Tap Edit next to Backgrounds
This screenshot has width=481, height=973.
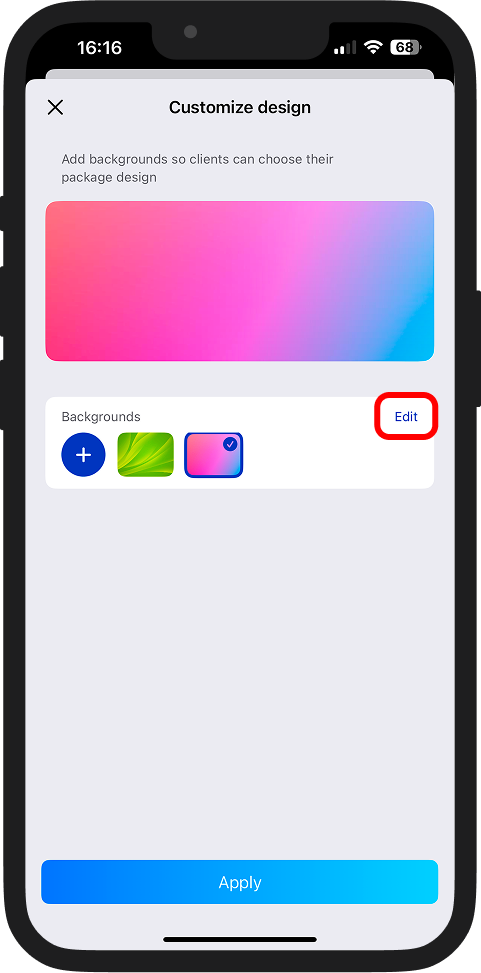click(x=407, y=416)
